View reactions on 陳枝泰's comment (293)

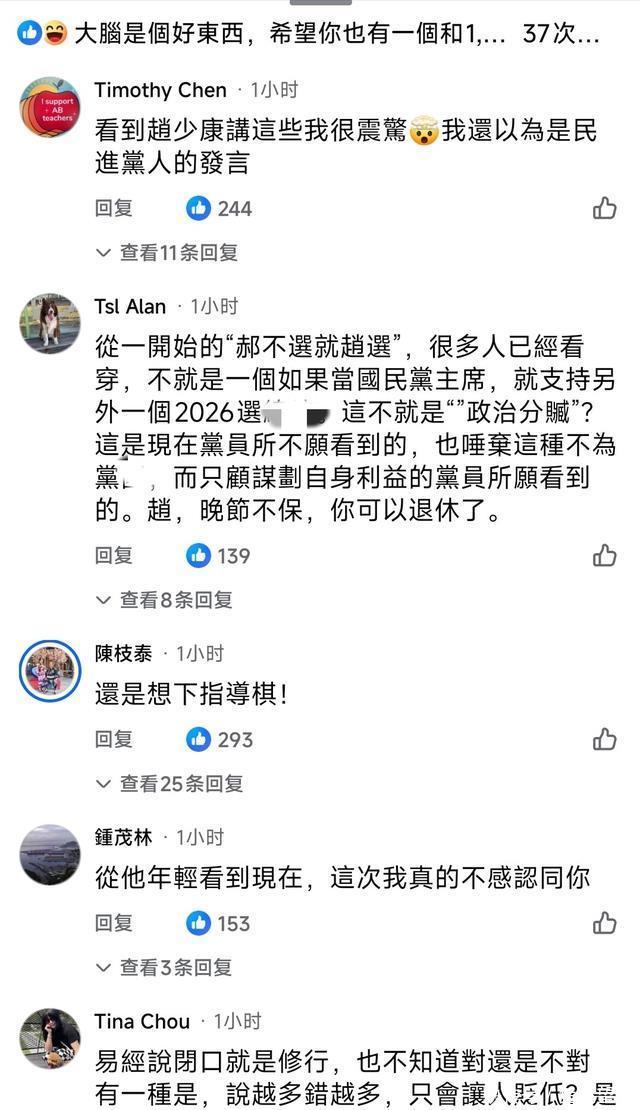coord(220,739)
